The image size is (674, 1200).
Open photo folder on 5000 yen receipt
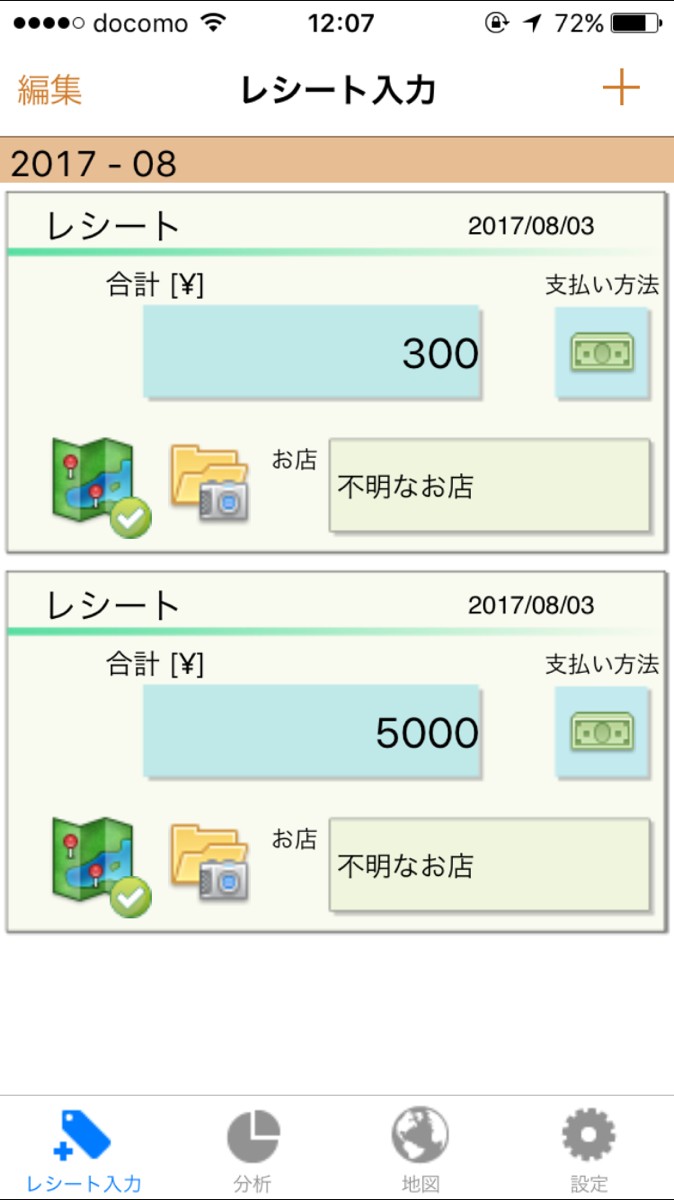[209, 864]
